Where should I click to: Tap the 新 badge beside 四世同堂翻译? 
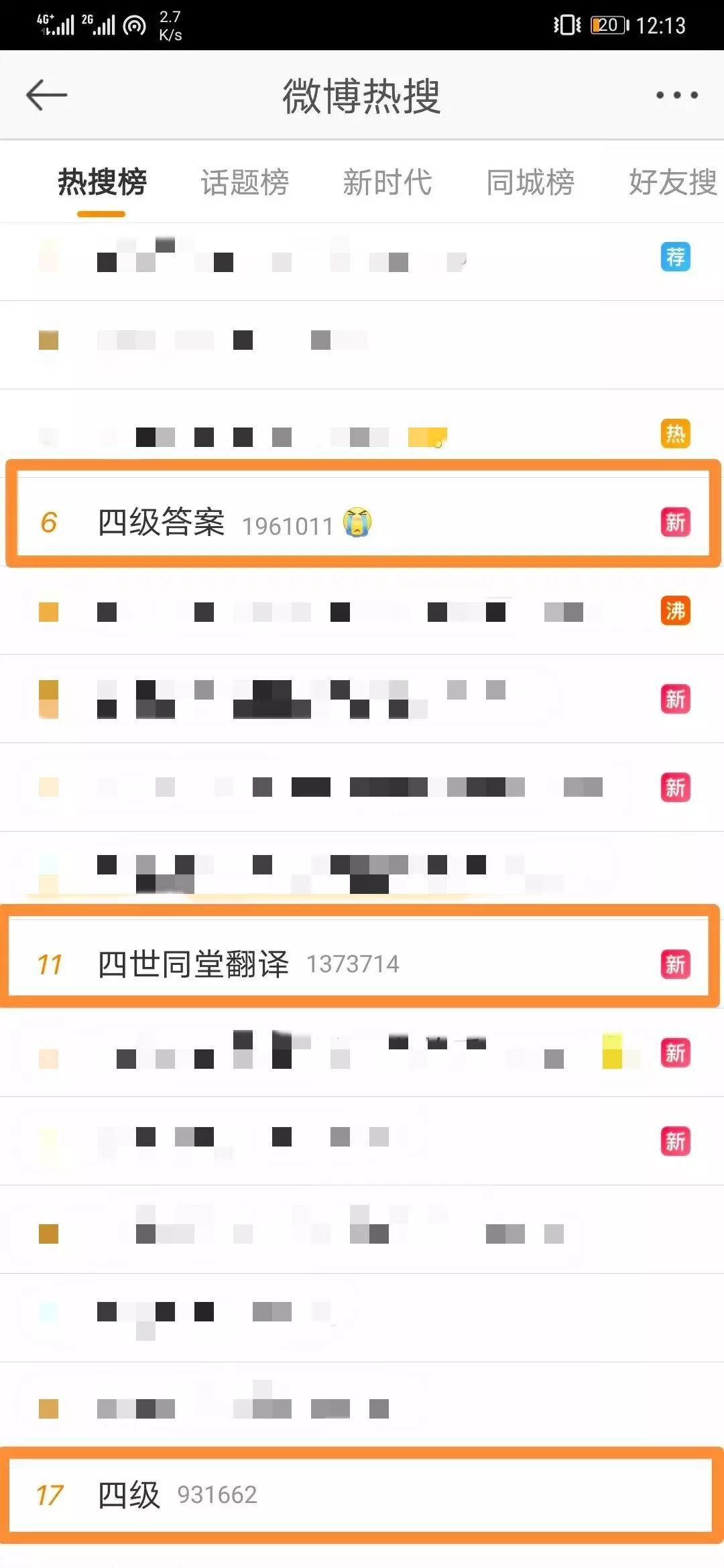675,965
